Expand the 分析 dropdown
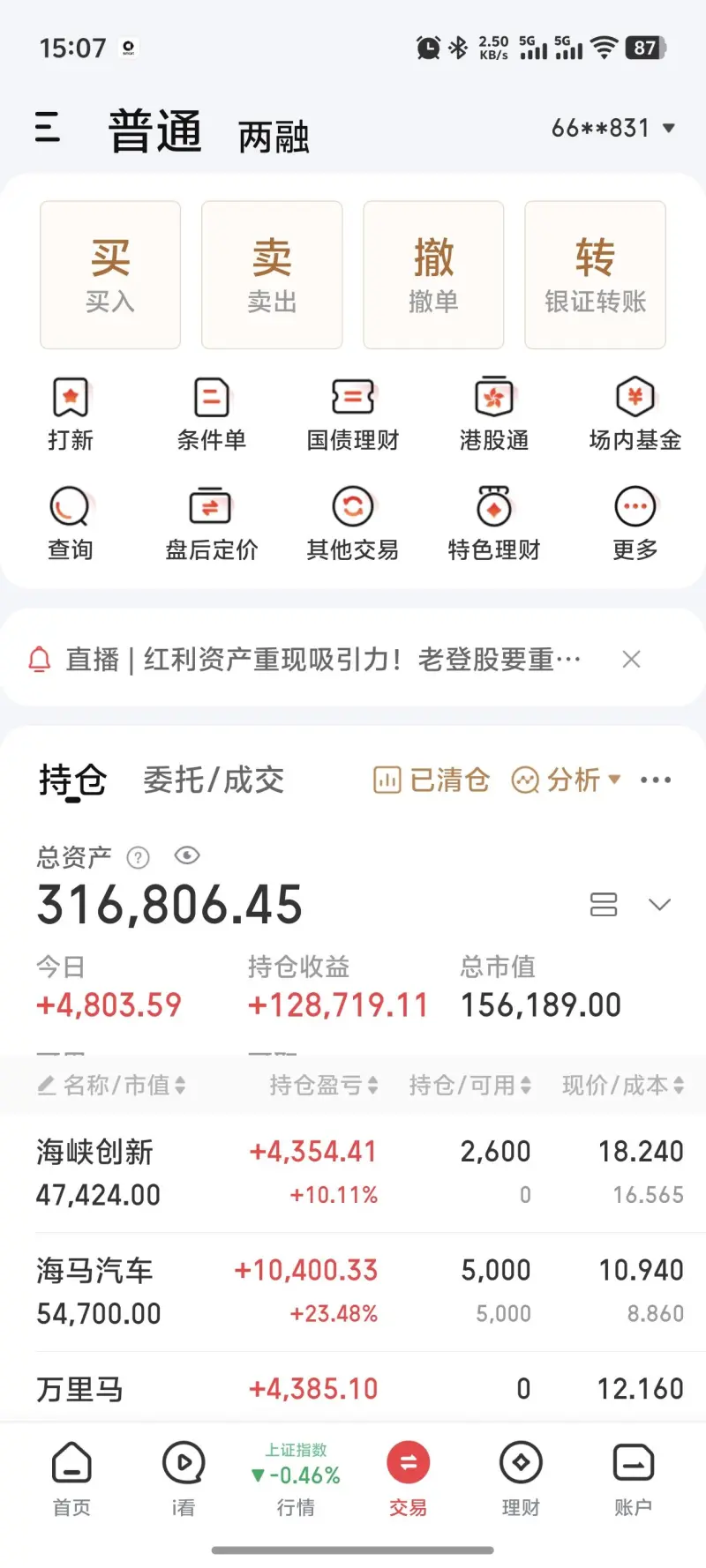Image resolution: width=706 pixels, height=1568 pixels. coord(567,780)
